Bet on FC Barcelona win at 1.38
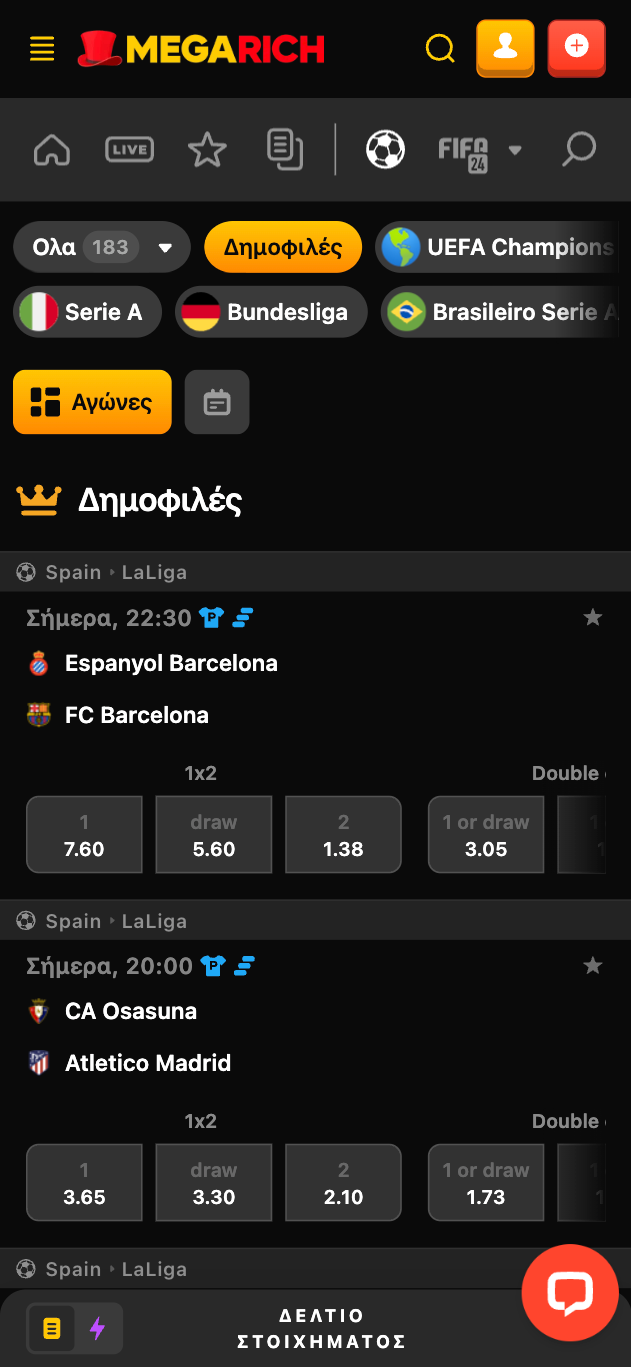This screenshot has width=631, height=1367. coord(343,835)
